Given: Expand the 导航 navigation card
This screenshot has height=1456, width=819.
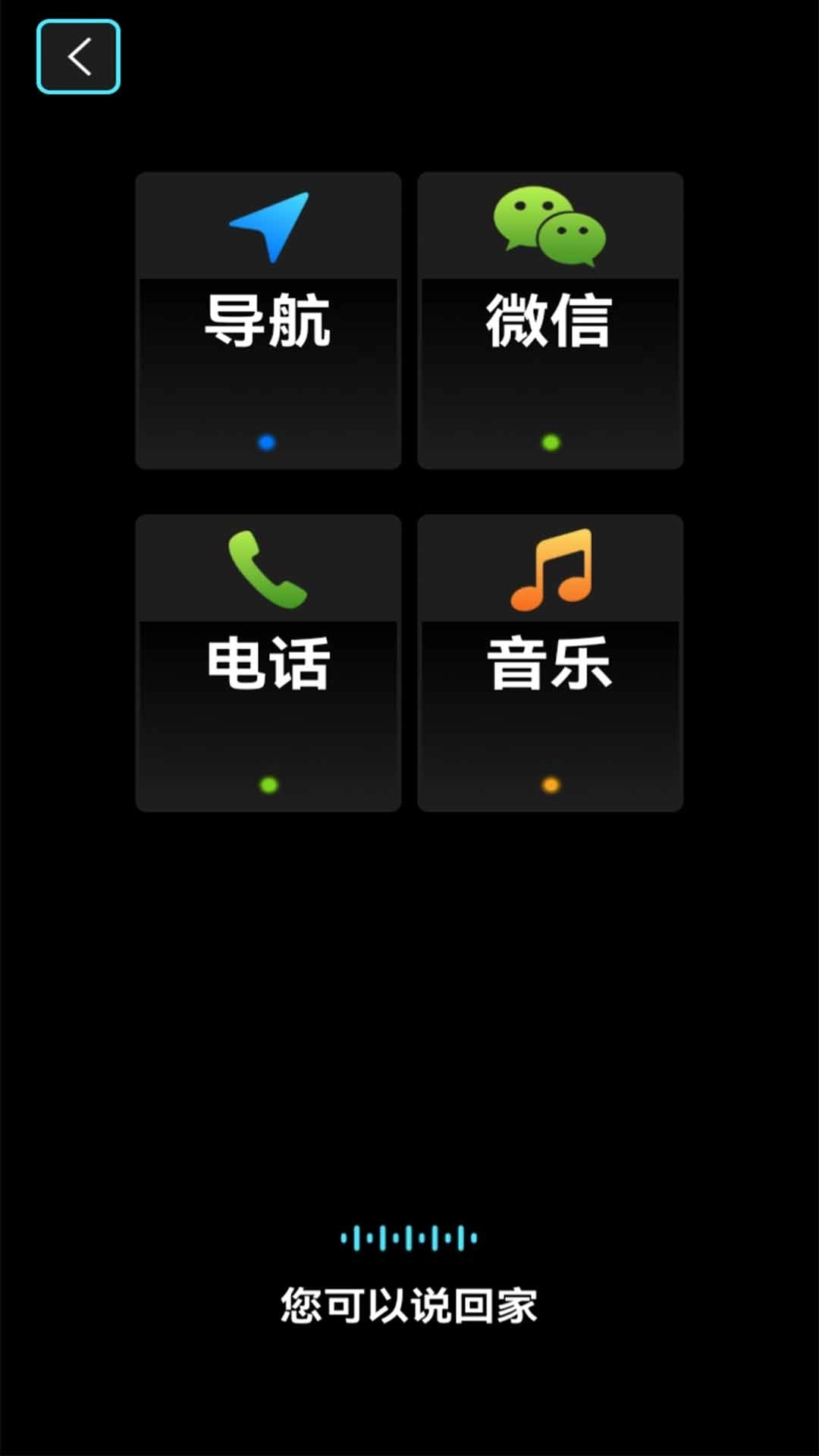Looking at the screenshot, I should click(x=267, y=318).
